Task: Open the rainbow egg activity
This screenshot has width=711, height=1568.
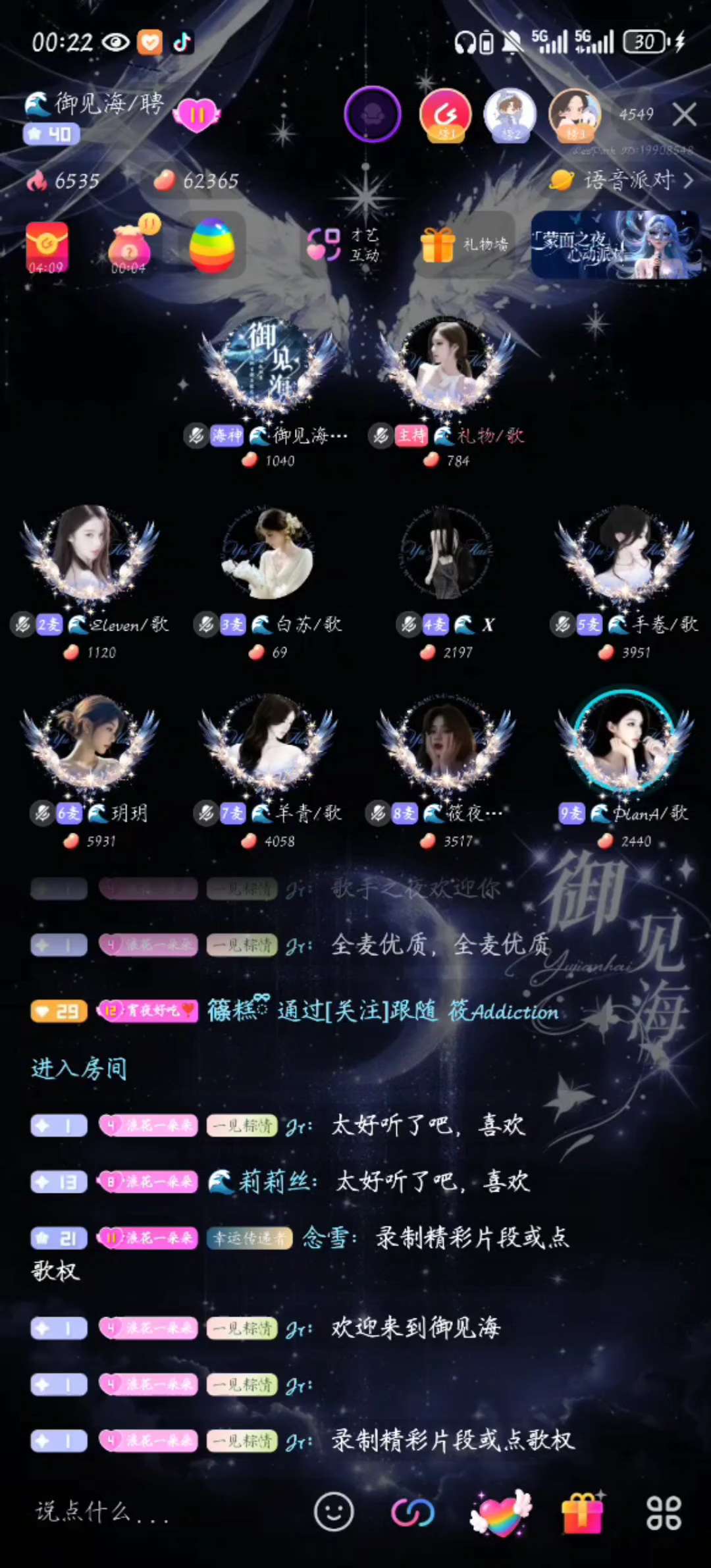Action: (212, 246)
